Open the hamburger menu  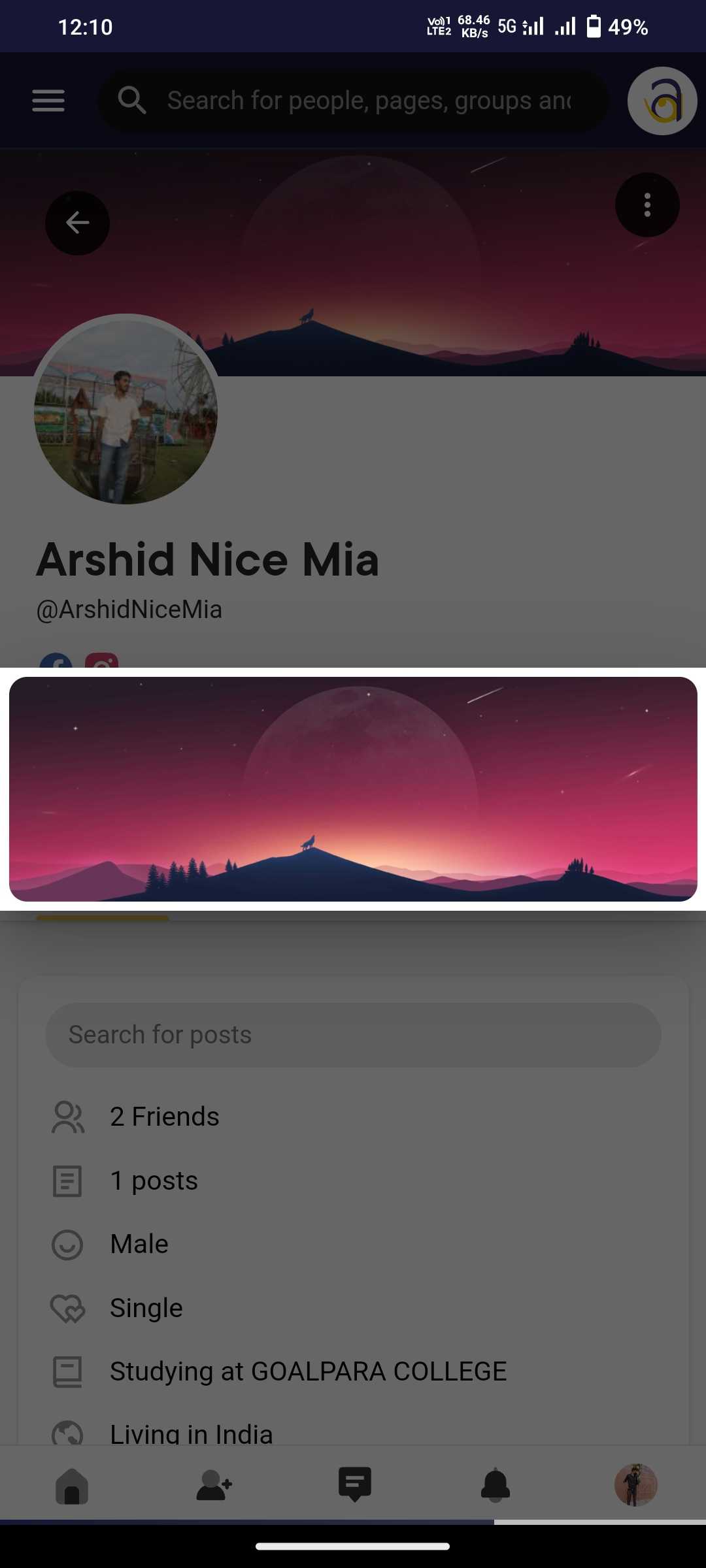point(48,101)
